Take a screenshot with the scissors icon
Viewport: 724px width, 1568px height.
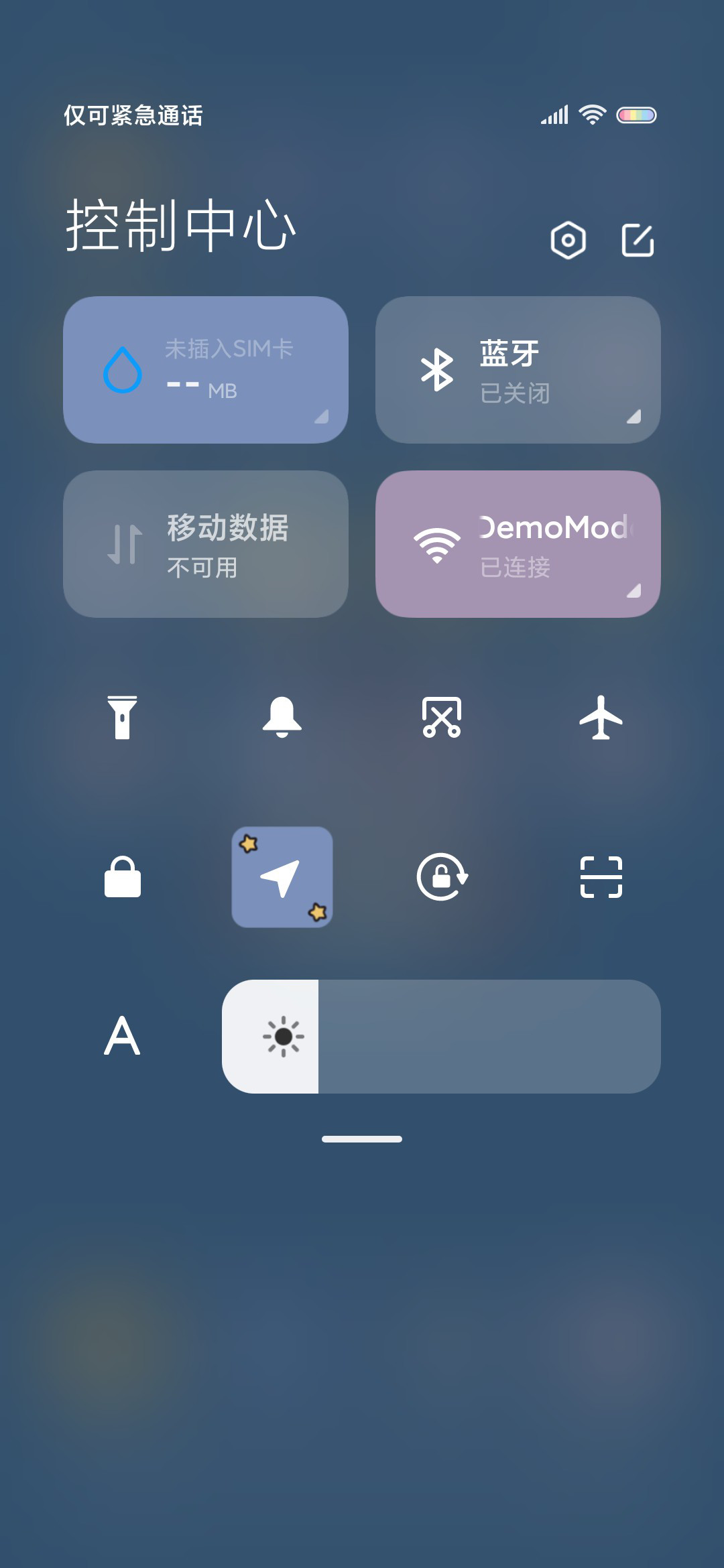(x=442, y=718)
